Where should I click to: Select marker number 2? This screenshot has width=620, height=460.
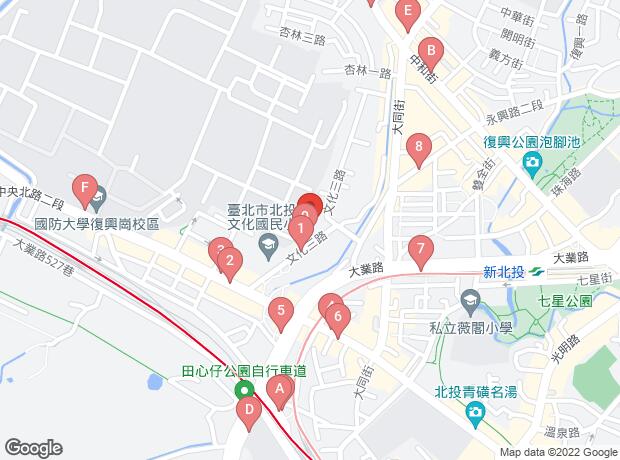tap(231, 264)
